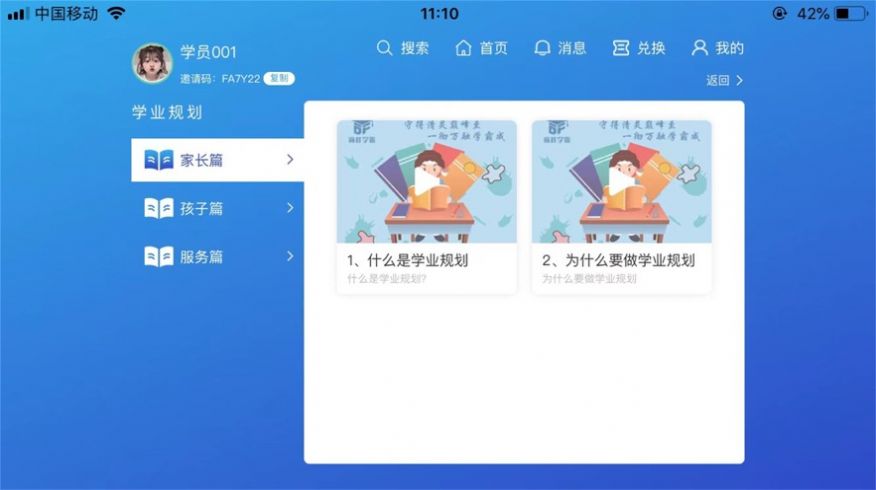876x490 pixels.
Task: Open 消息 notifications
Action: click(x=560, y=48)
